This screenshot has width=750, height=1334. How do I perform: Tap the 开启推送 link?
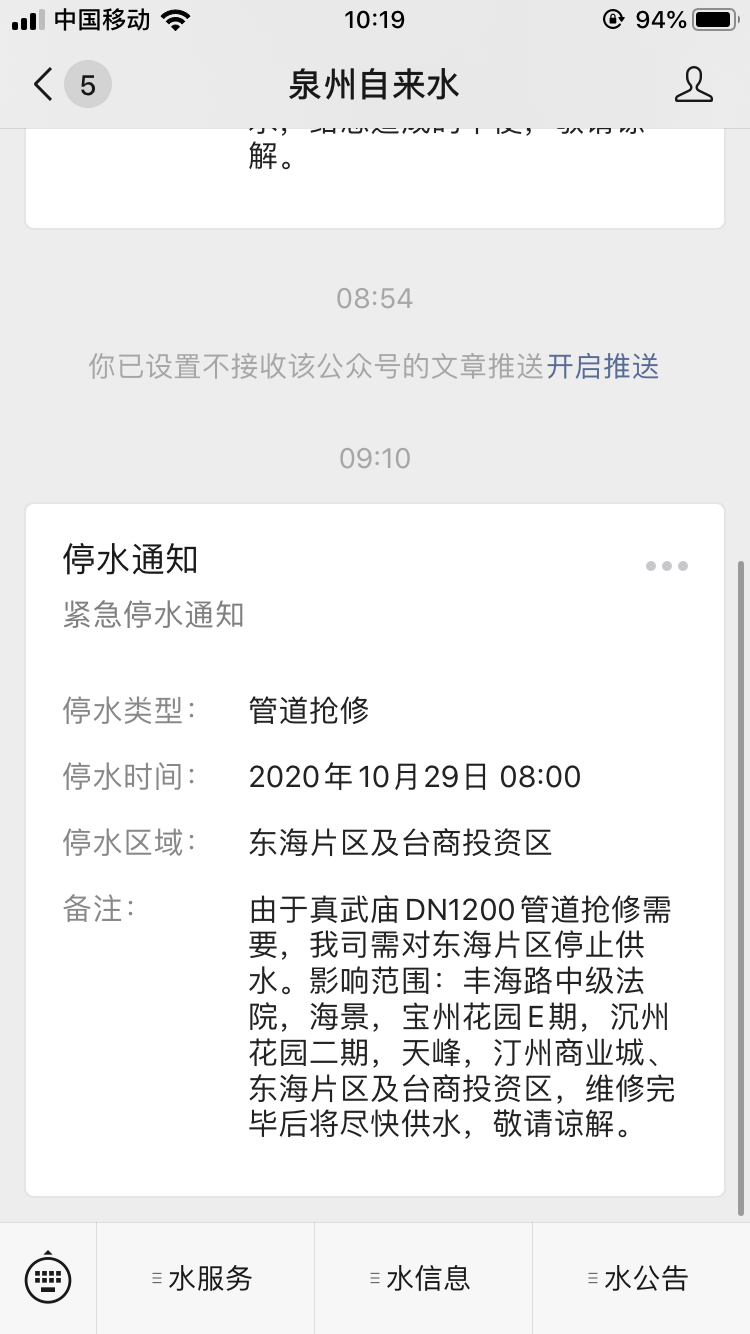[603, 367]
